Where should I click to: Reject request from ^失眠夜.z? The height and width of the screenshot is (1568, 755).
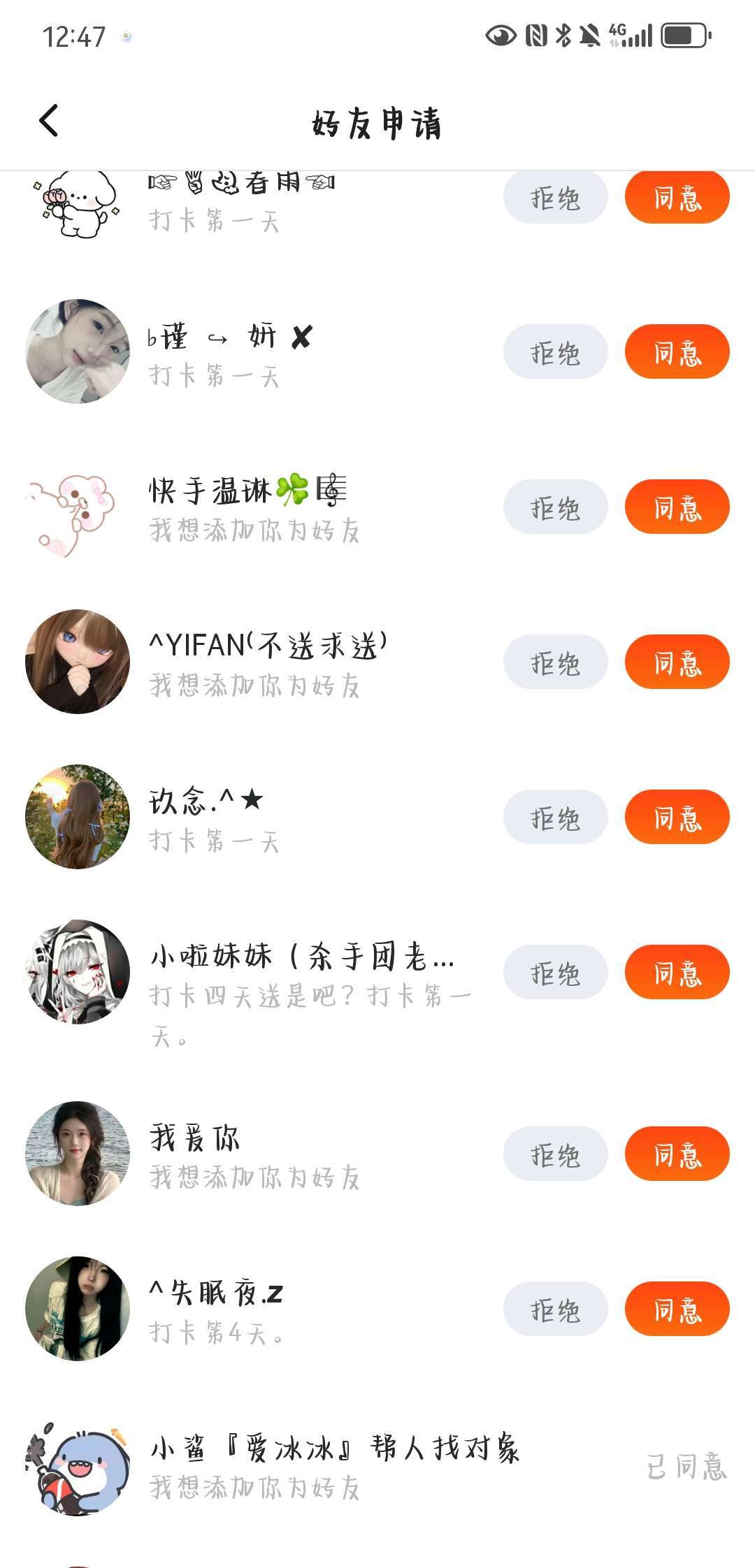point(555,1309)
